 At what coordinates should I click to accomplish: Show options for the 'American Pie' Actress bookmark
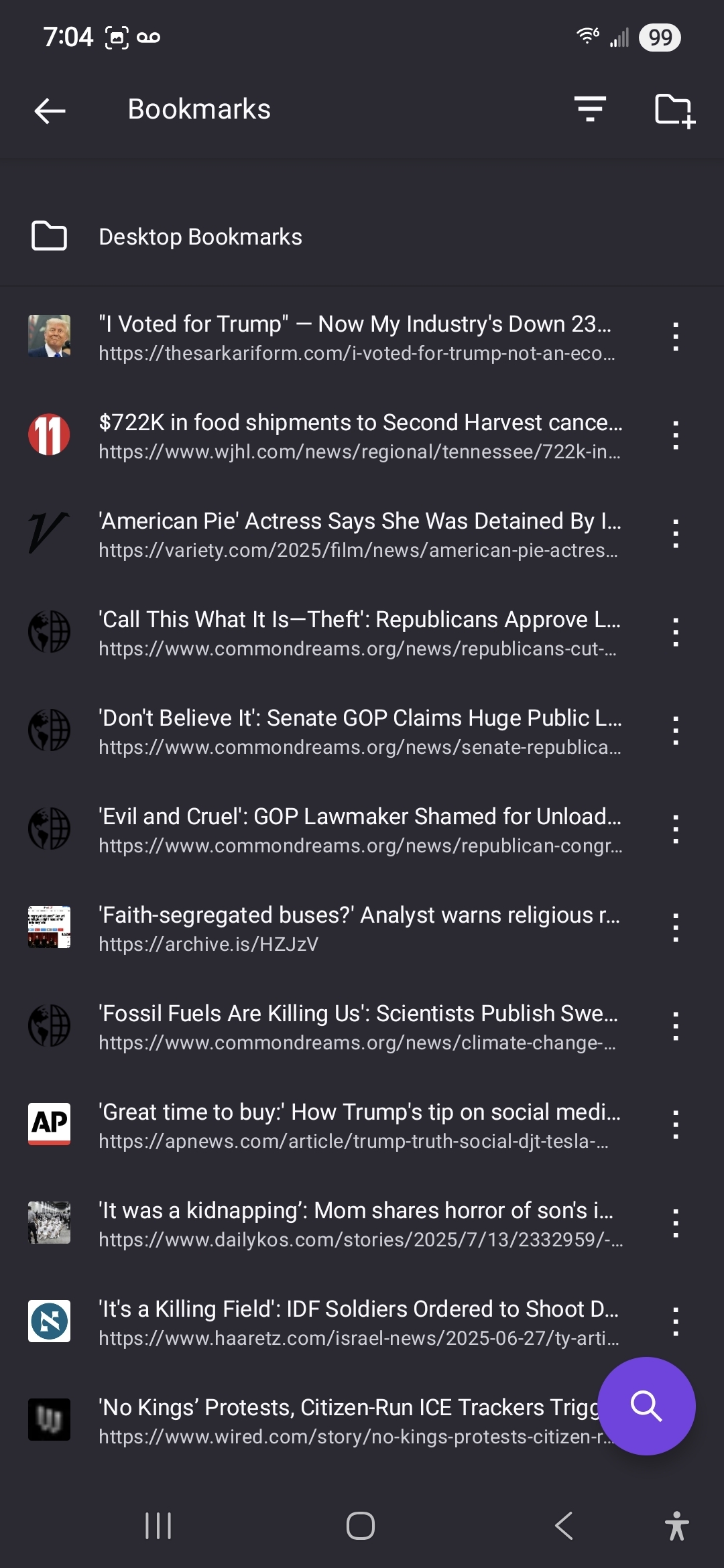676,533
